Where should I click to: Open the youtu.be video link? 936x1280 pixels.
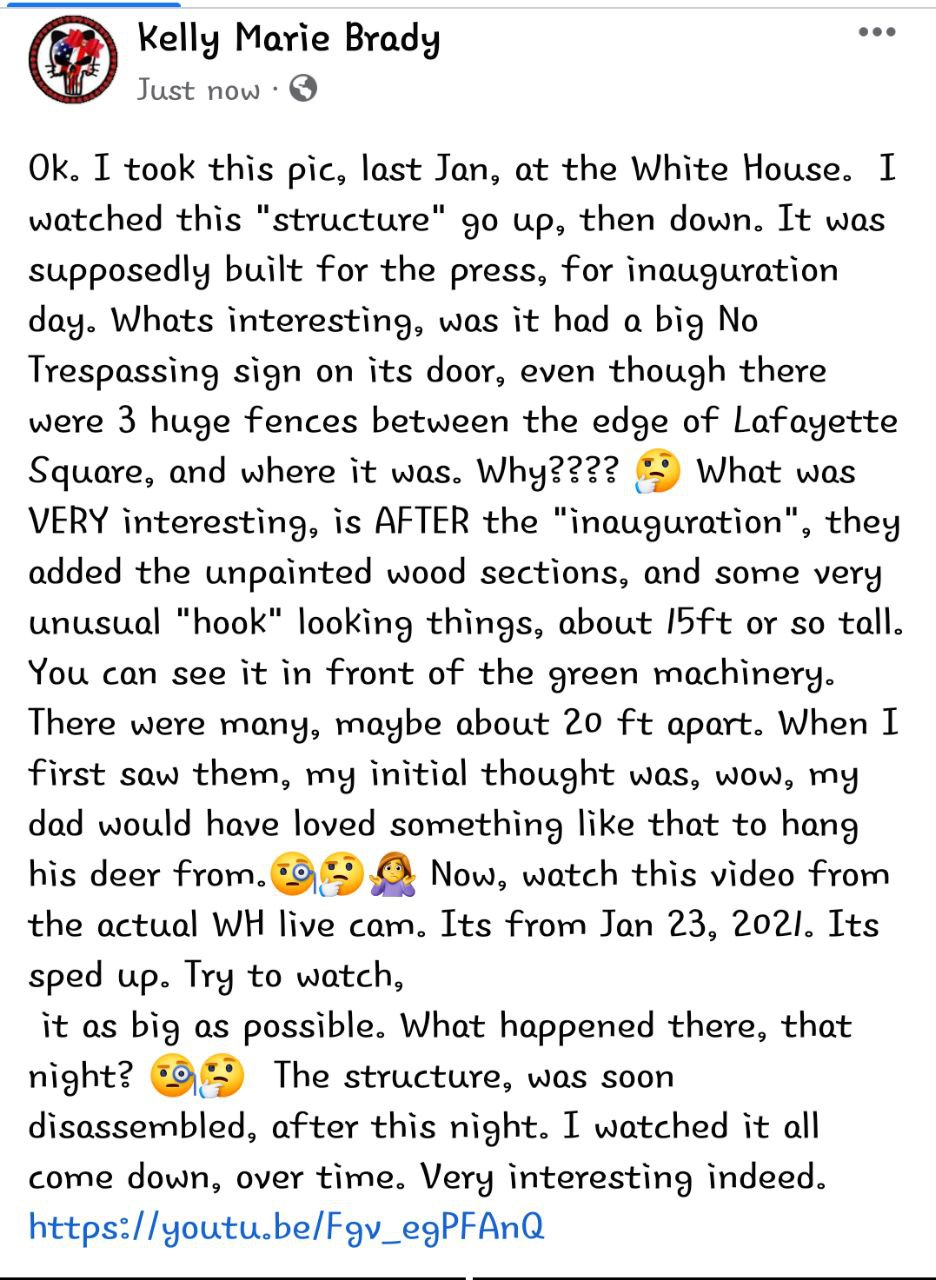[286, 1226]
